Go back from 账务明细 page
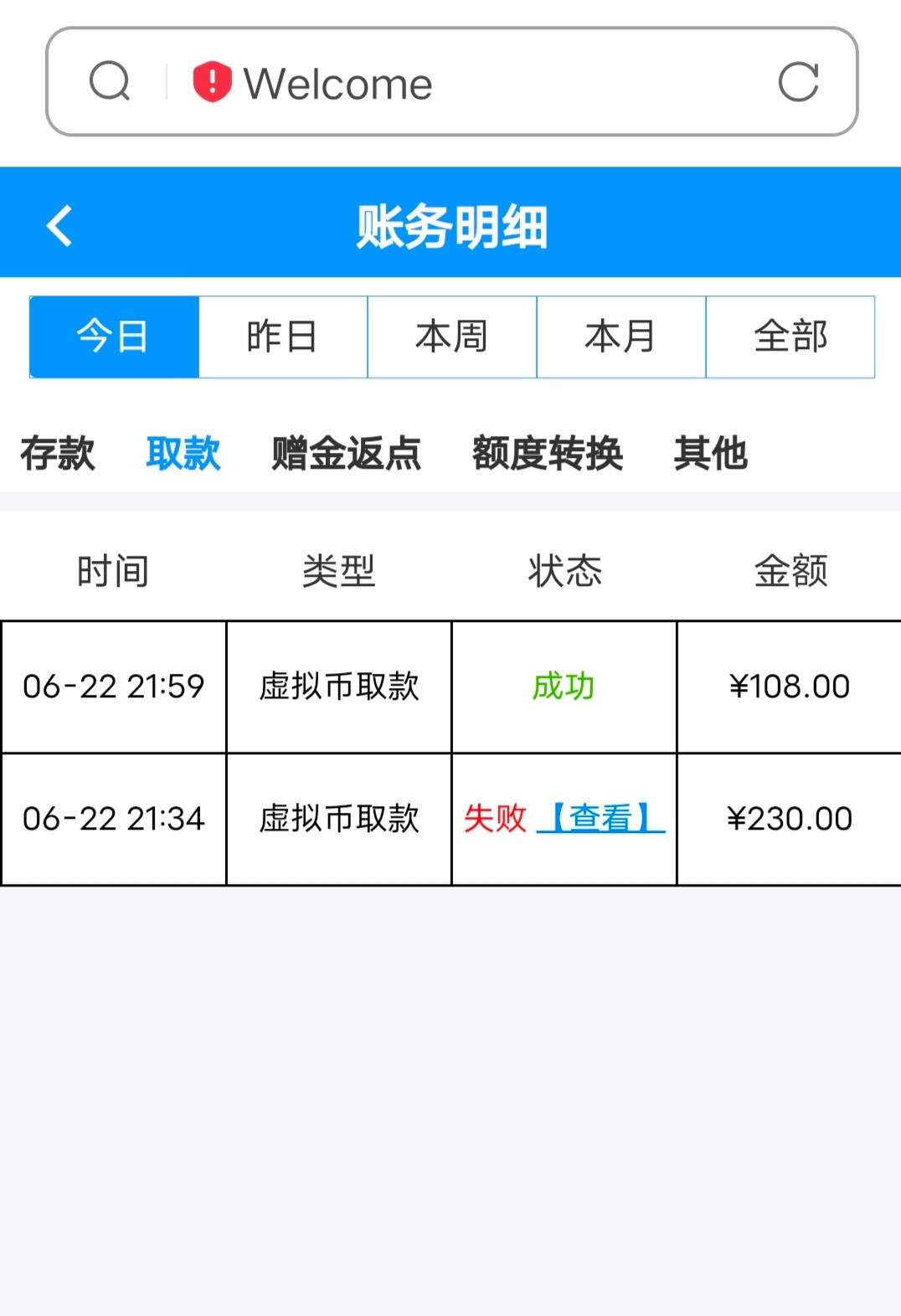 (x=59, y=225)
